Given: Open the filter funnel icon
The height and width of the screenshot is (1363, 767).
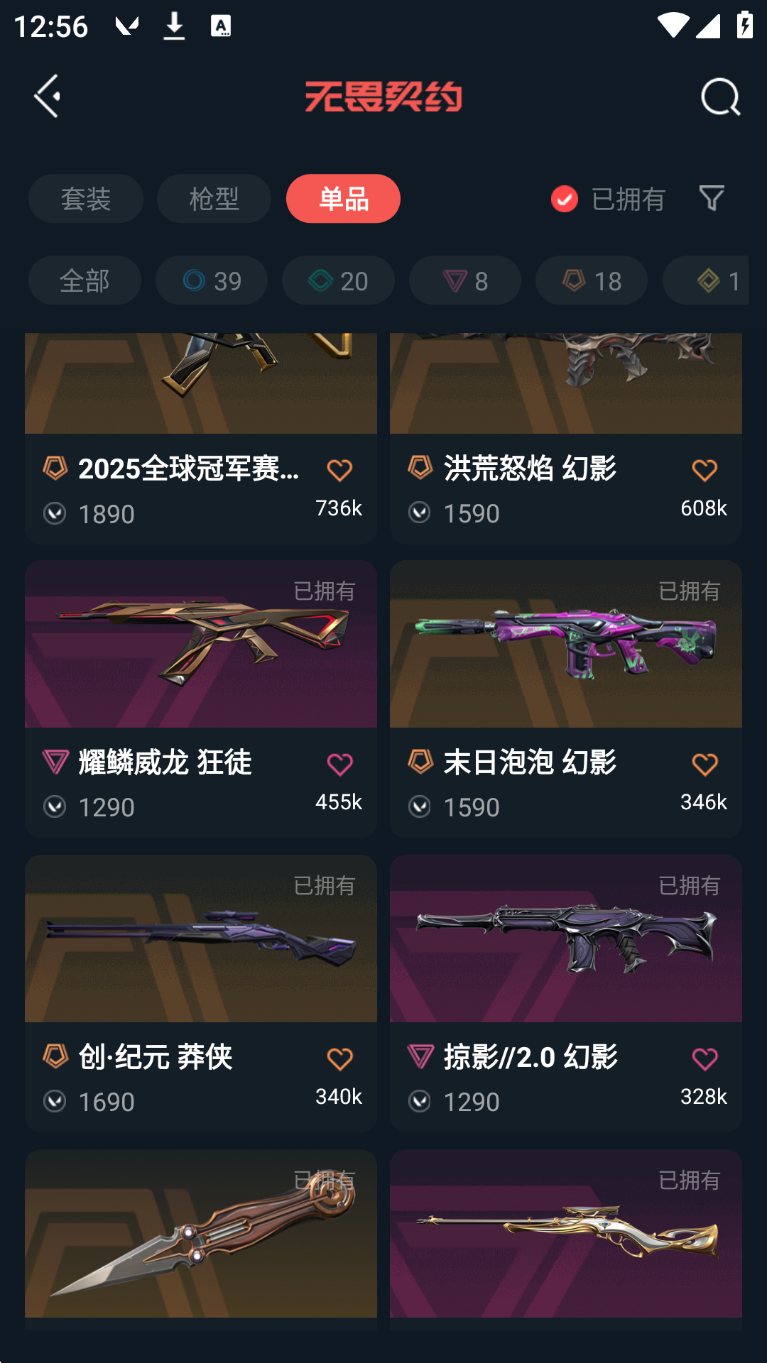Looking at the screenshot, I should pos(711,198).
